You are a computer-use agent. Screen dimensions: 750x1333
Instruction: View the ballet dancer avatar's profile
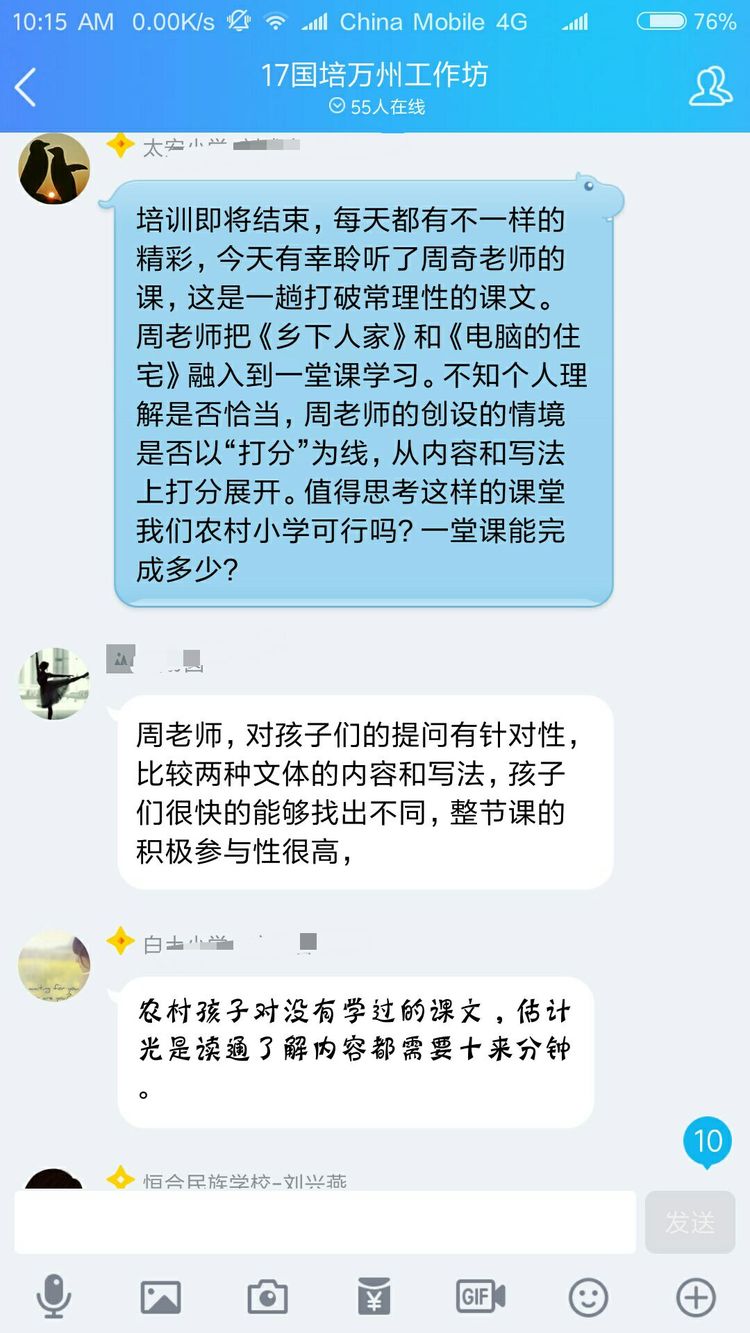(x=54, y=683)
